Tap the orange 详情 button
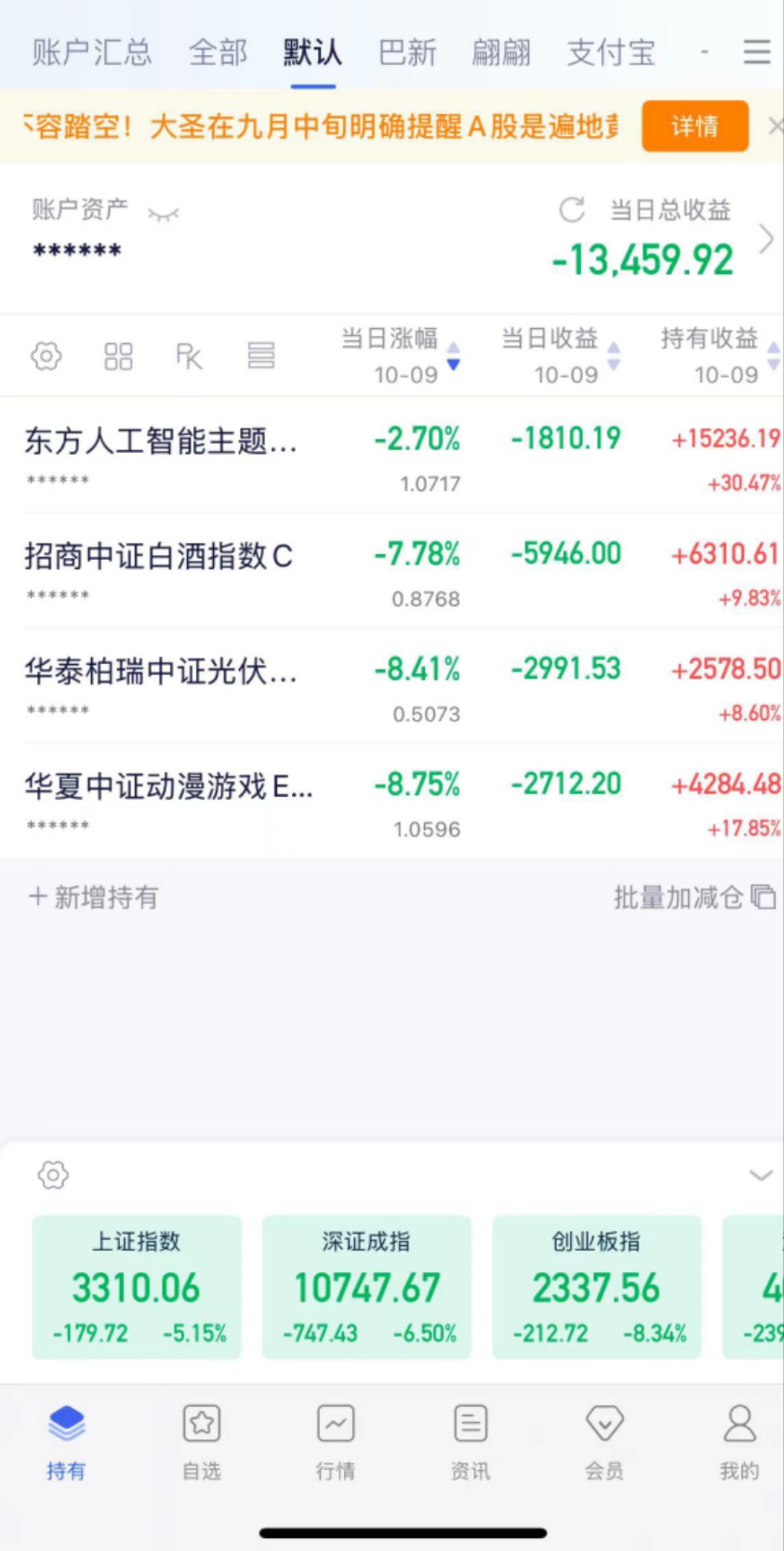The width and height of the screenshot is (784, 1551). point(694,126)
